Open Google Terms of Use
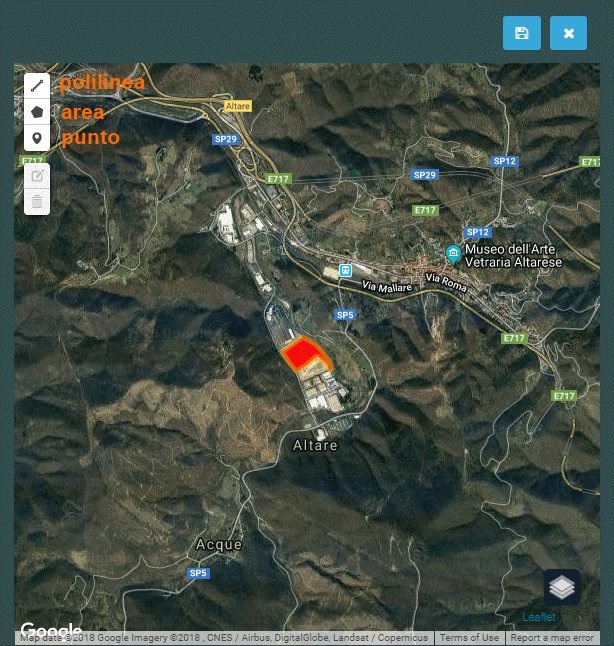This screenshot has height=646, width=614. tap(469, 638)
